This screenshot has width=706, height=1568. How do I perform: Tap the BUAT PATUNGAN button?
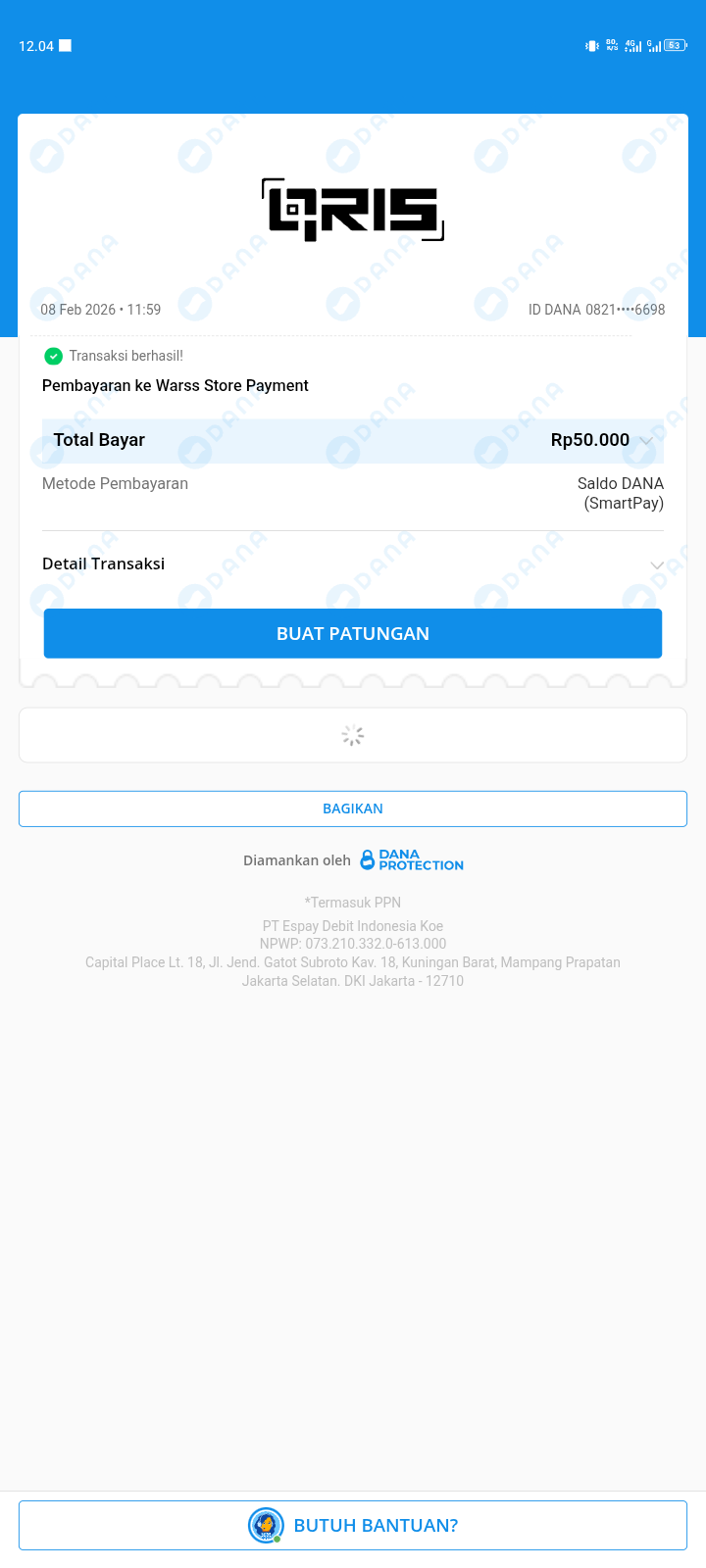353,633
